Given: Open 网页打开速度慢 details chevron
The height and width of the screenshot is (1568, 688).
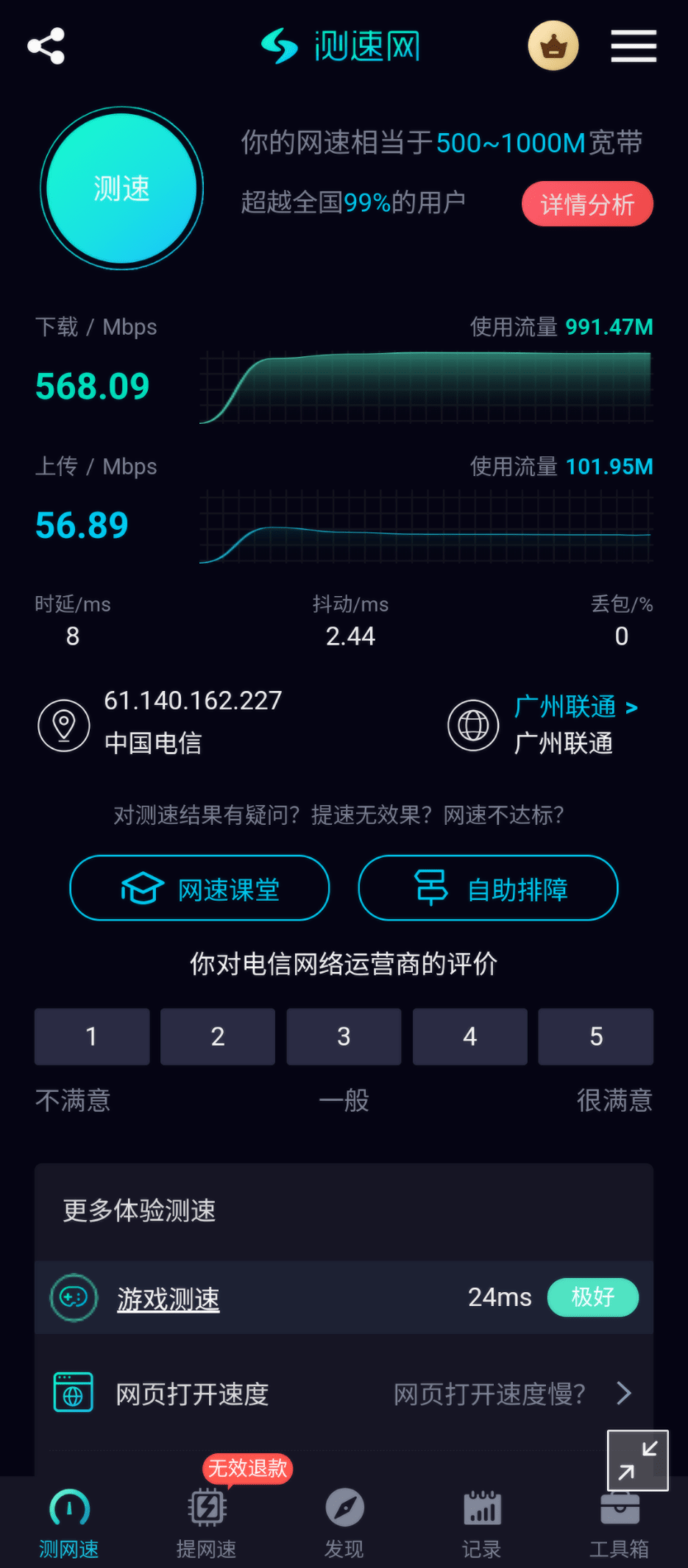Looking at the screenshot, I should click(625, 1393).
